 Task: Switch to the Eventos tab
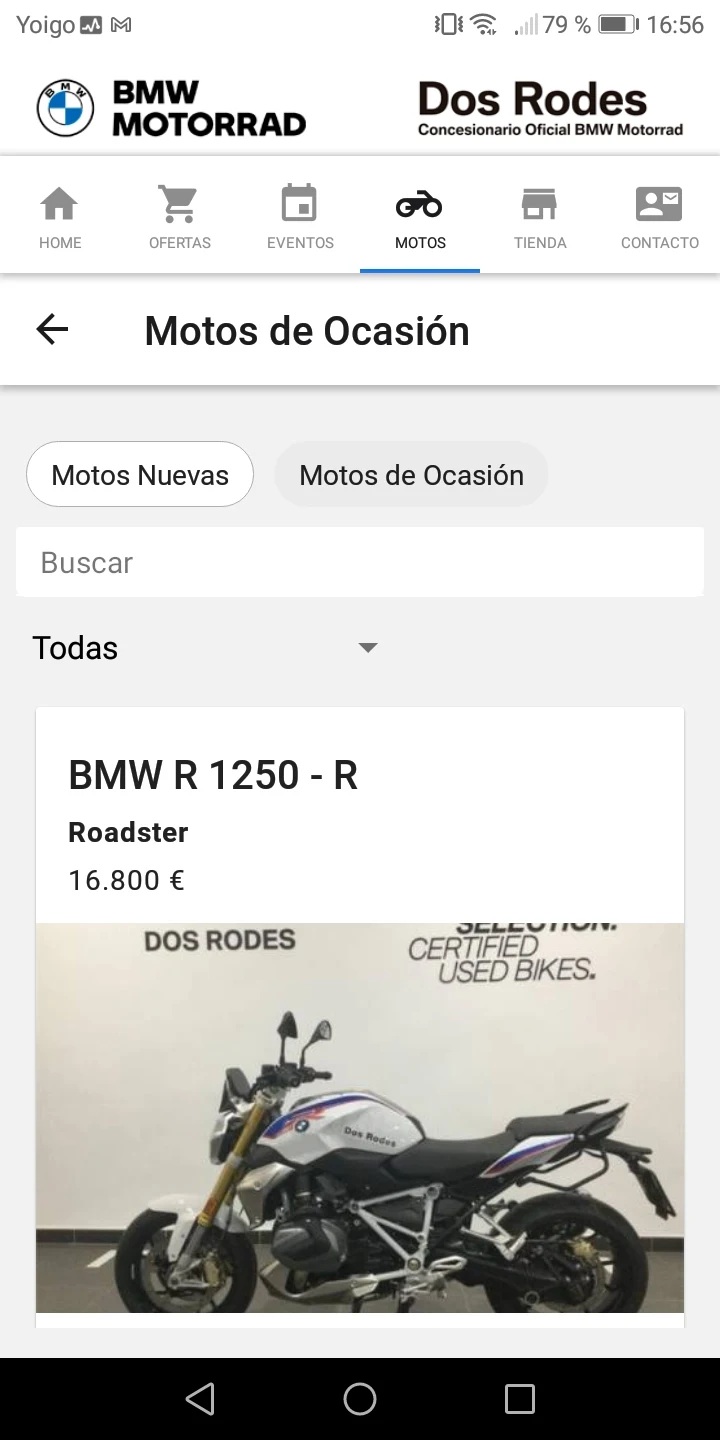click(300, 217)
